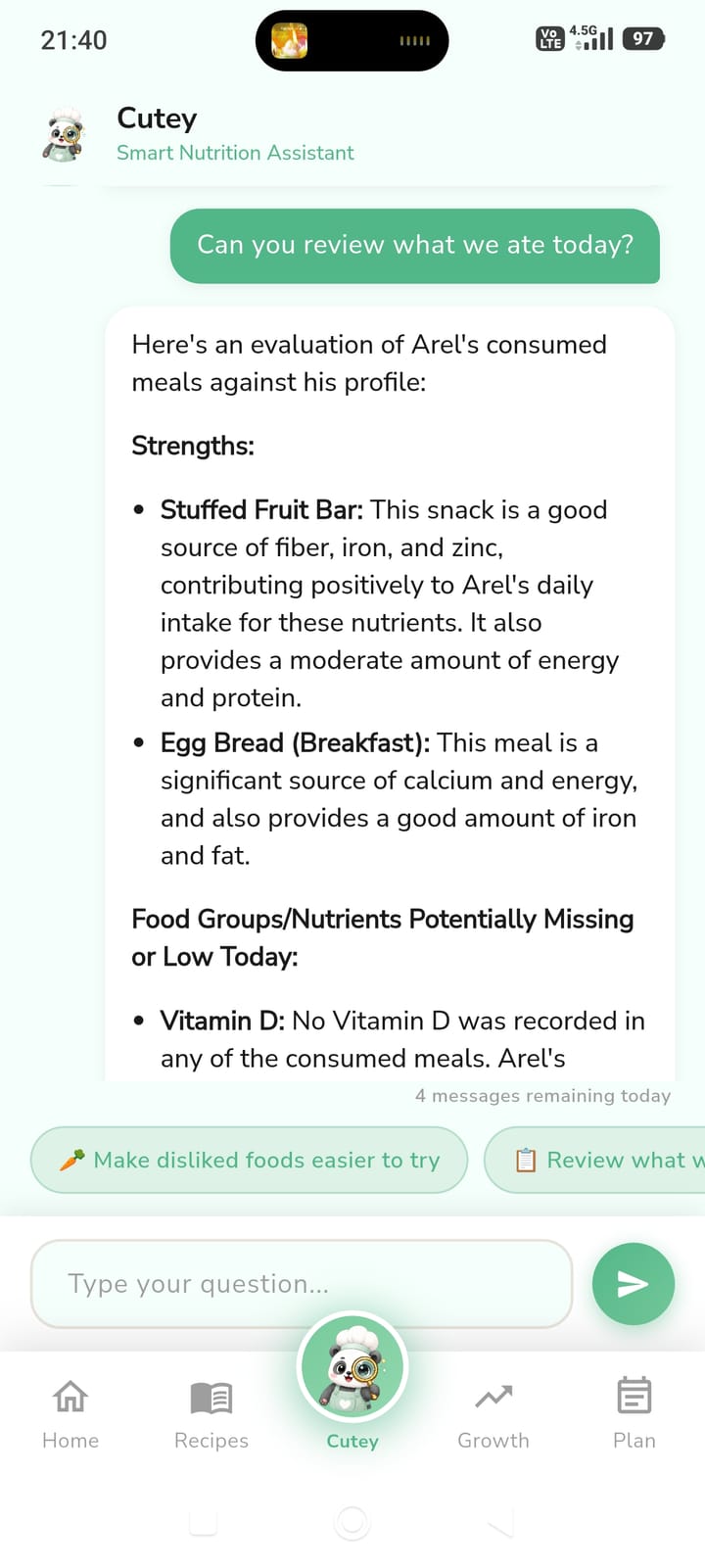
Task: Go to the Home tab
Action: pos(70,1414)
